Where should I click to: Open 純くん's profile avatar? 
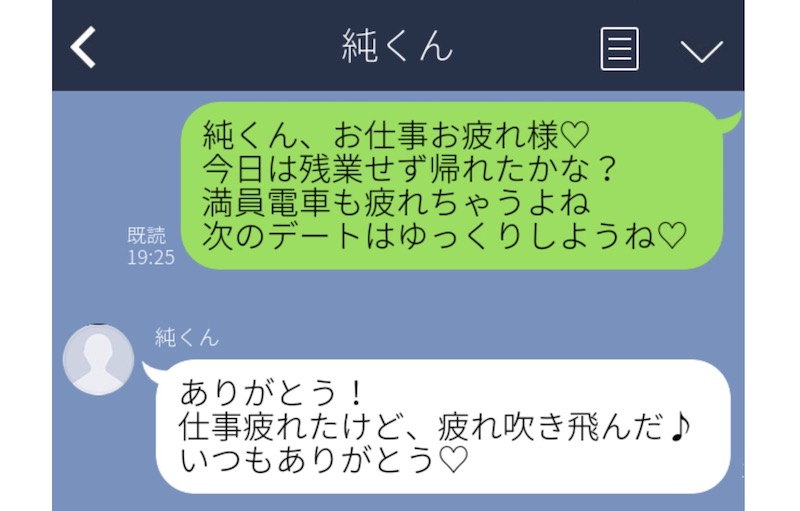pos(98,359)
